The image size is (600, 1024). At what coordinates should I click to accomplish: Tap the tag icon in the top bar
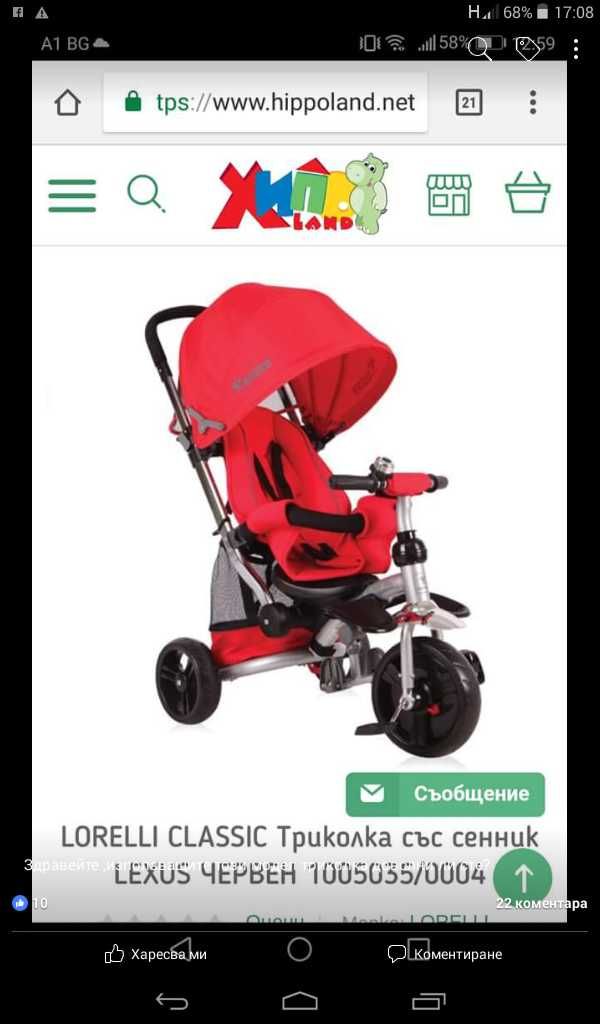pos(528,47)
